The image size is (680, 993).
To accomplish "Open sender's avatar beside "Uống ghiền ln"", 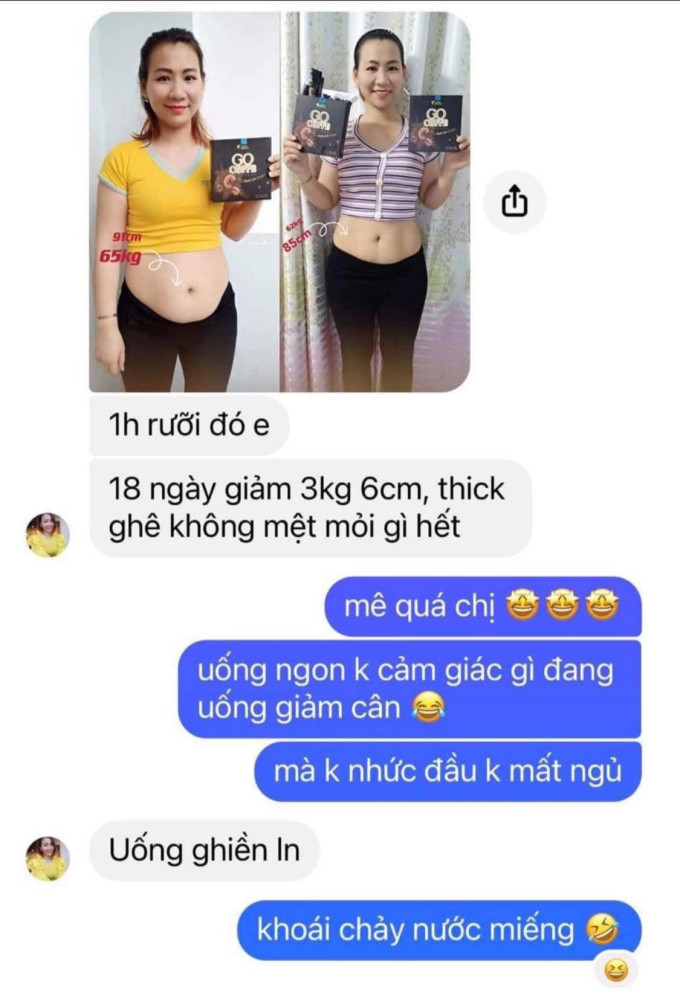I will [x=47, y=857].
